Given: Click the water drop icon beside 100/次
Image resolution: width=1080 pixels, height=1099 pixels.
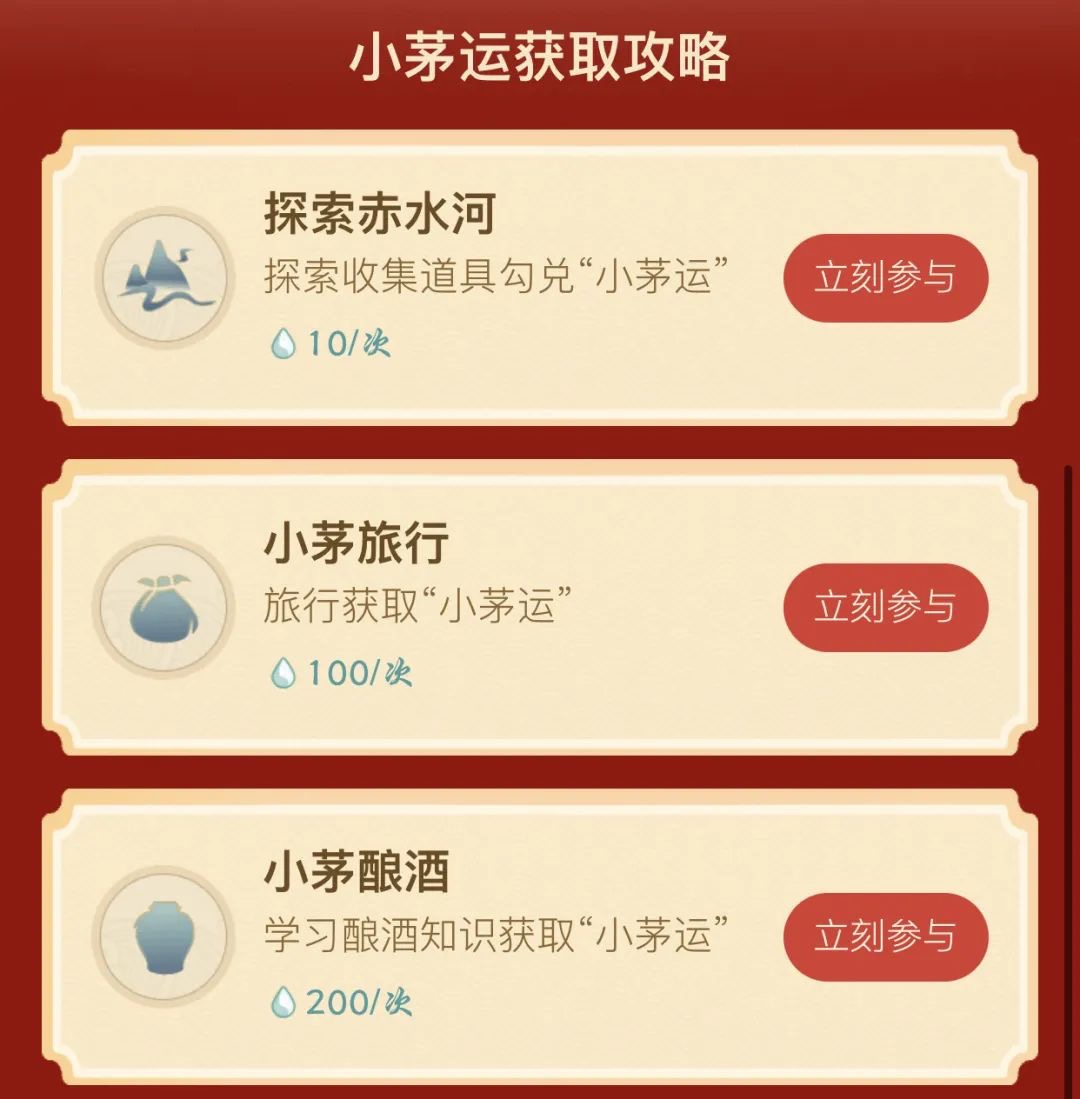Looking at the screenshot, I should [286, 673].
